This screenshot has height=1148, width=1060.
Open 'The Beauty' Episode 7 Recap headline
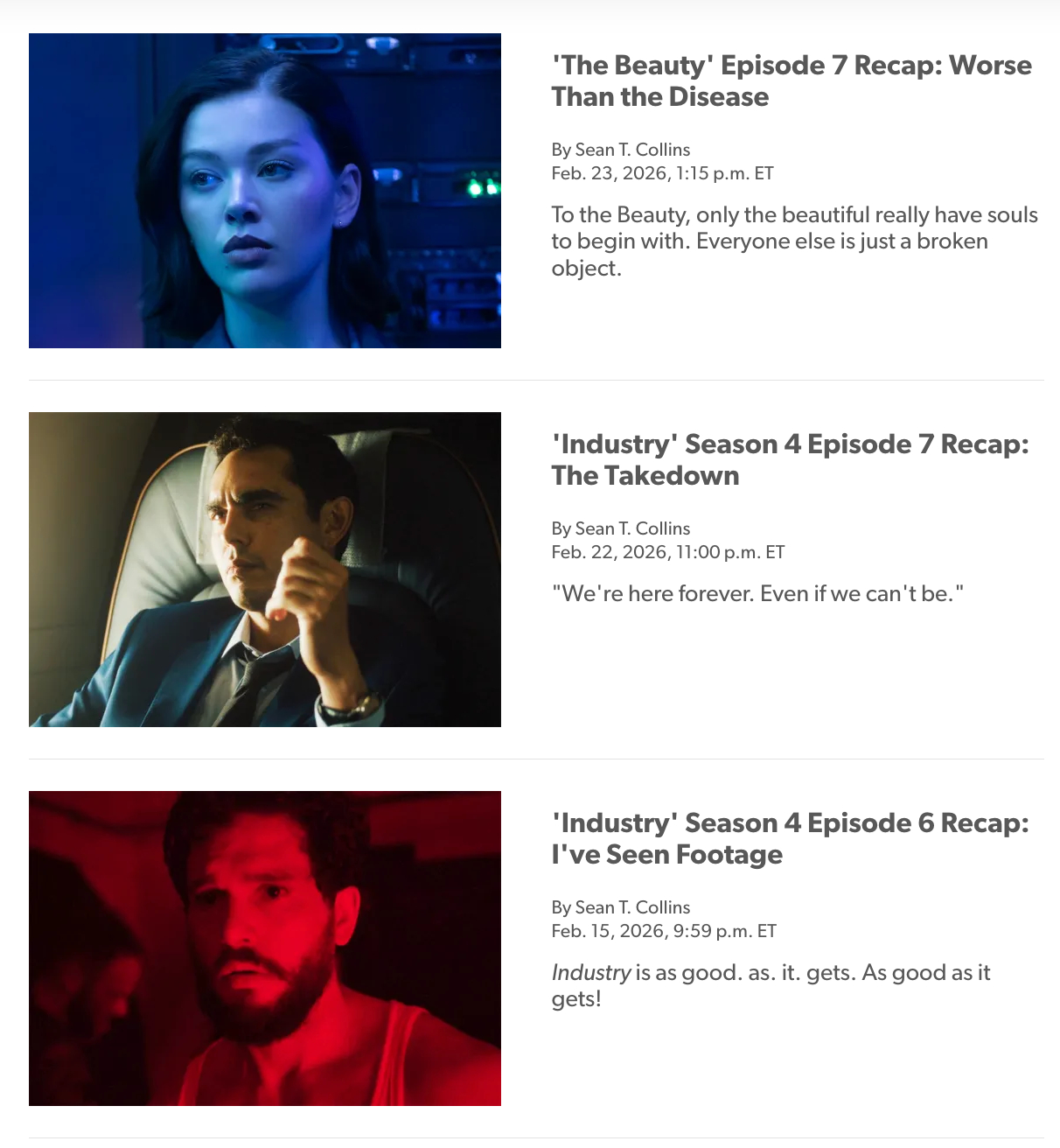792,80
